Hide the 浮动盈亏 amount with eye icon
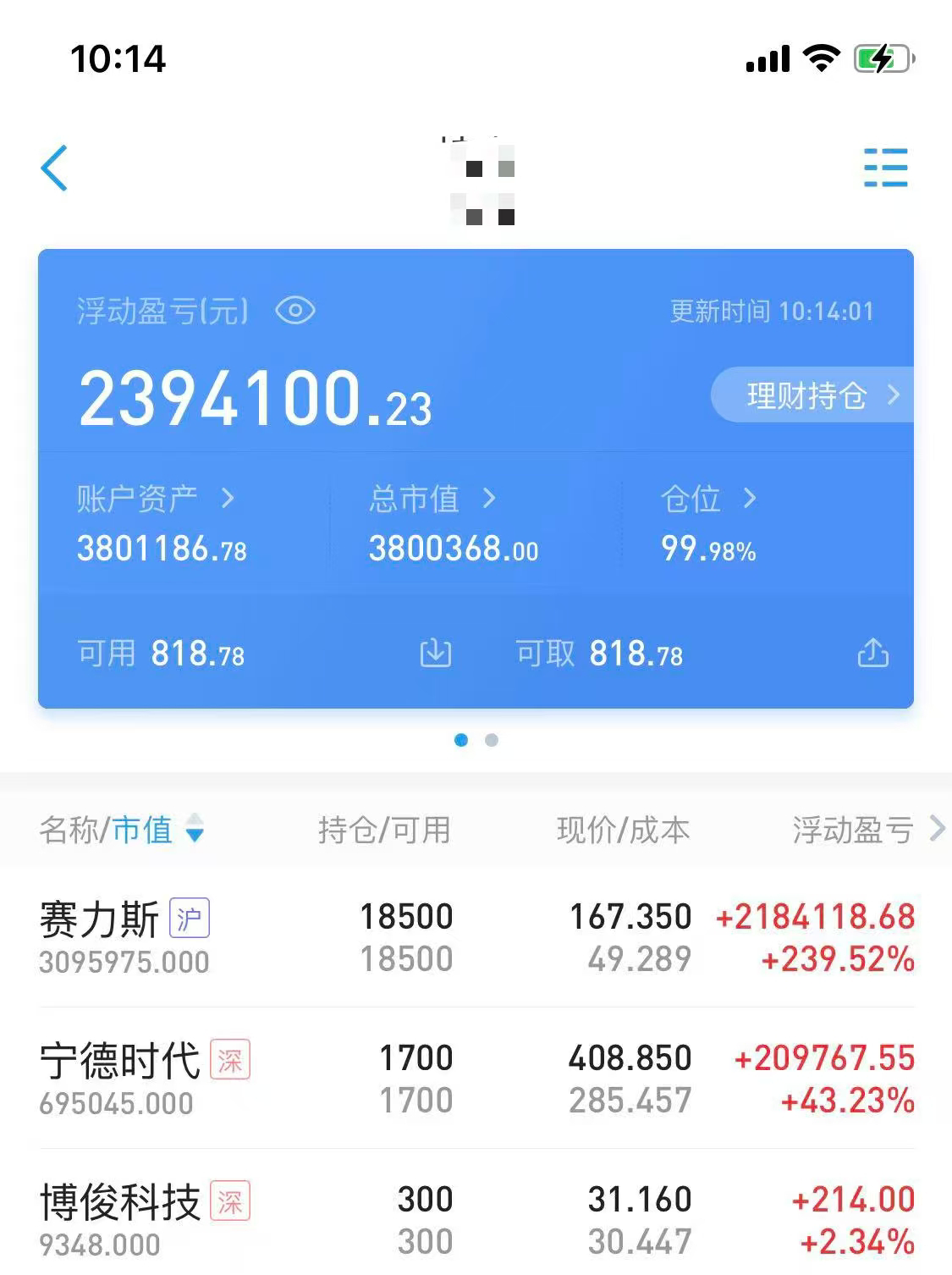The height and width of the screenshot is (1275, 952). coord(295,311)
